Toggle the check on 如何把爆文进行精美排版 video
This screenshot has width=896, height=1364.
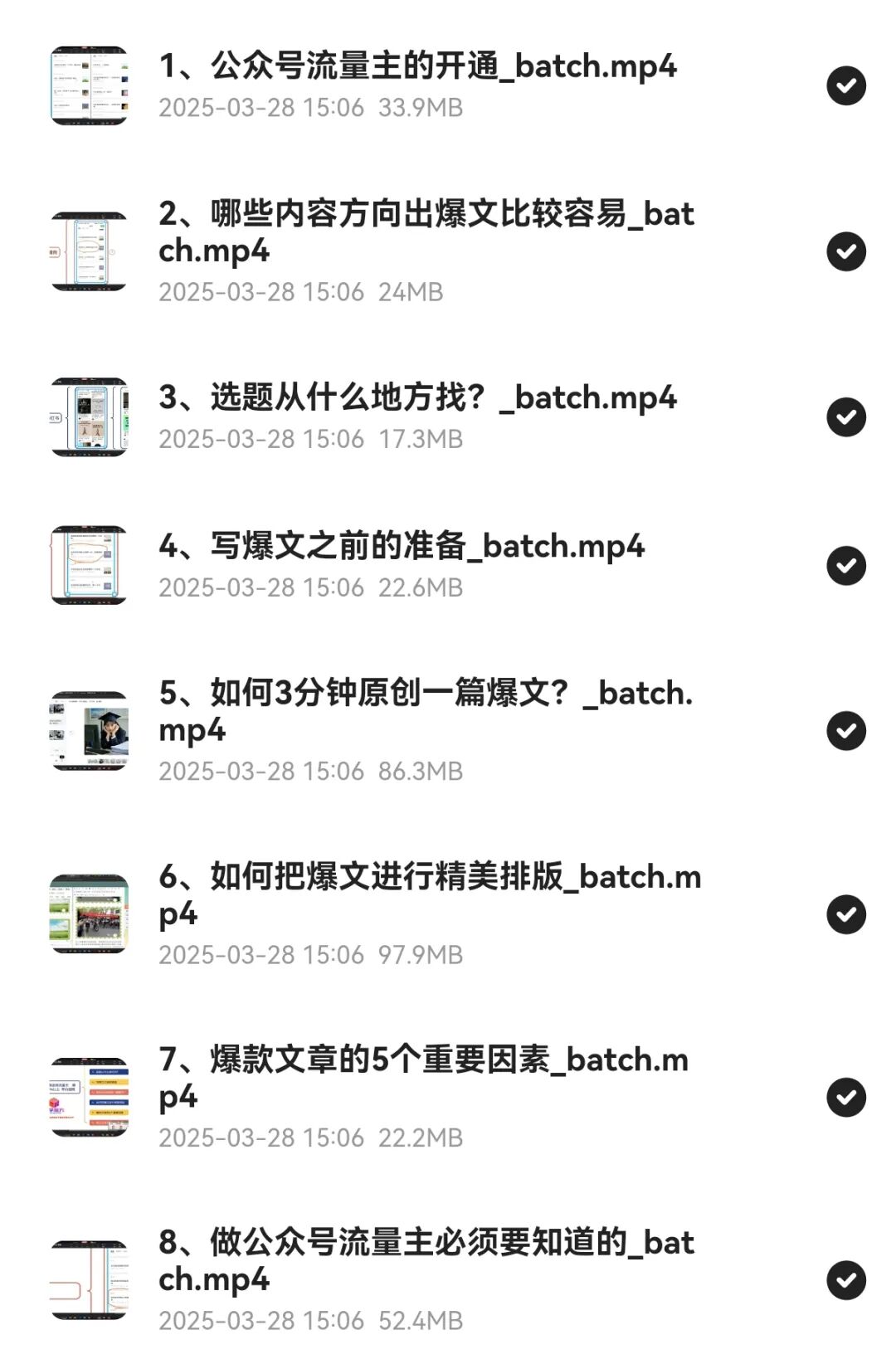click(x=845, y=916)
